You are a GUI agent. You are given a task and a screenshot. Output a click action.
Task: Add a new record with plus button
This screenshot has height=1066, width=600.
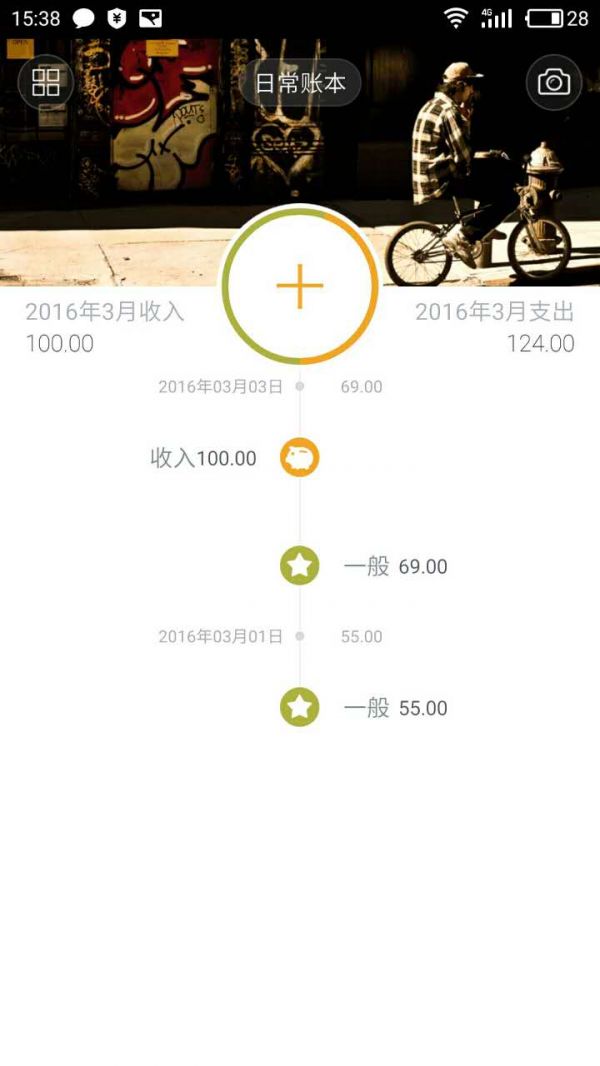tap(300, 287)
